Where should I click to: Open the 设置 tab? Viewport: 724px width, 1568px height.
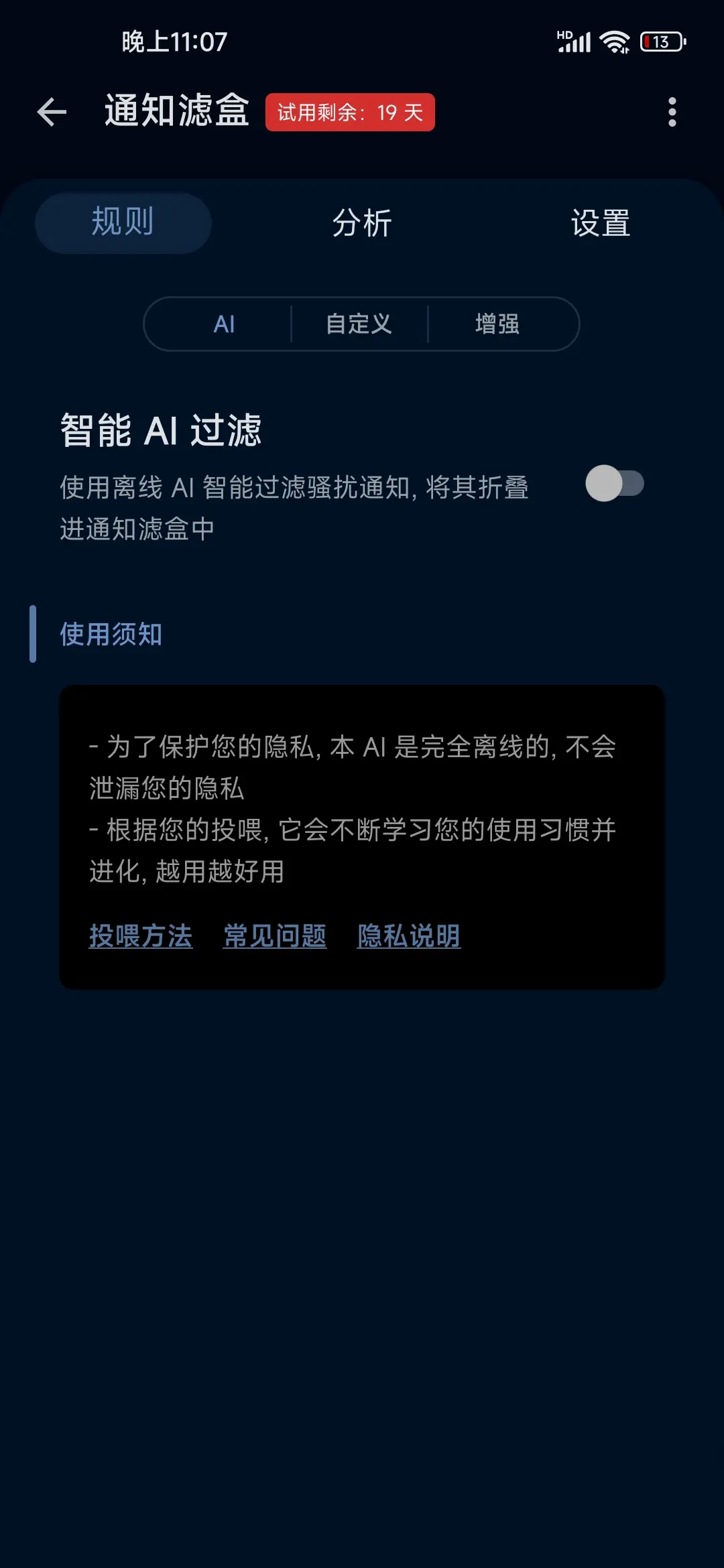click(x=600, y=223)
